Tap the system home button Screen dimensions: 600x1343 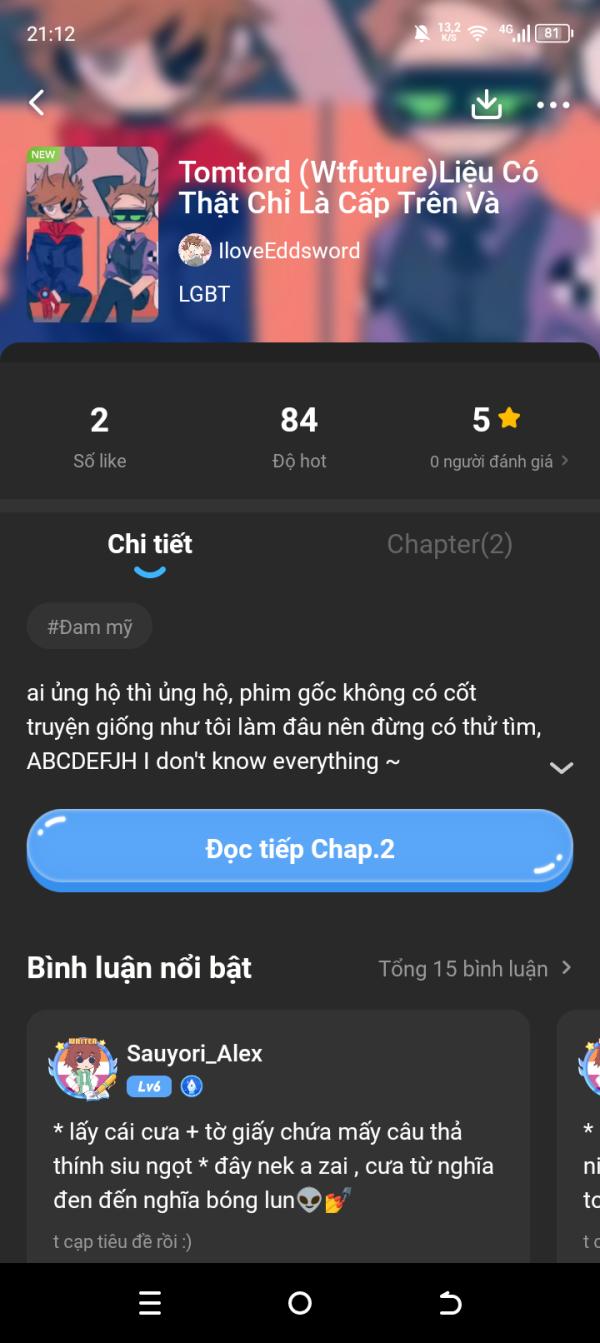[x=300, y=1303]
